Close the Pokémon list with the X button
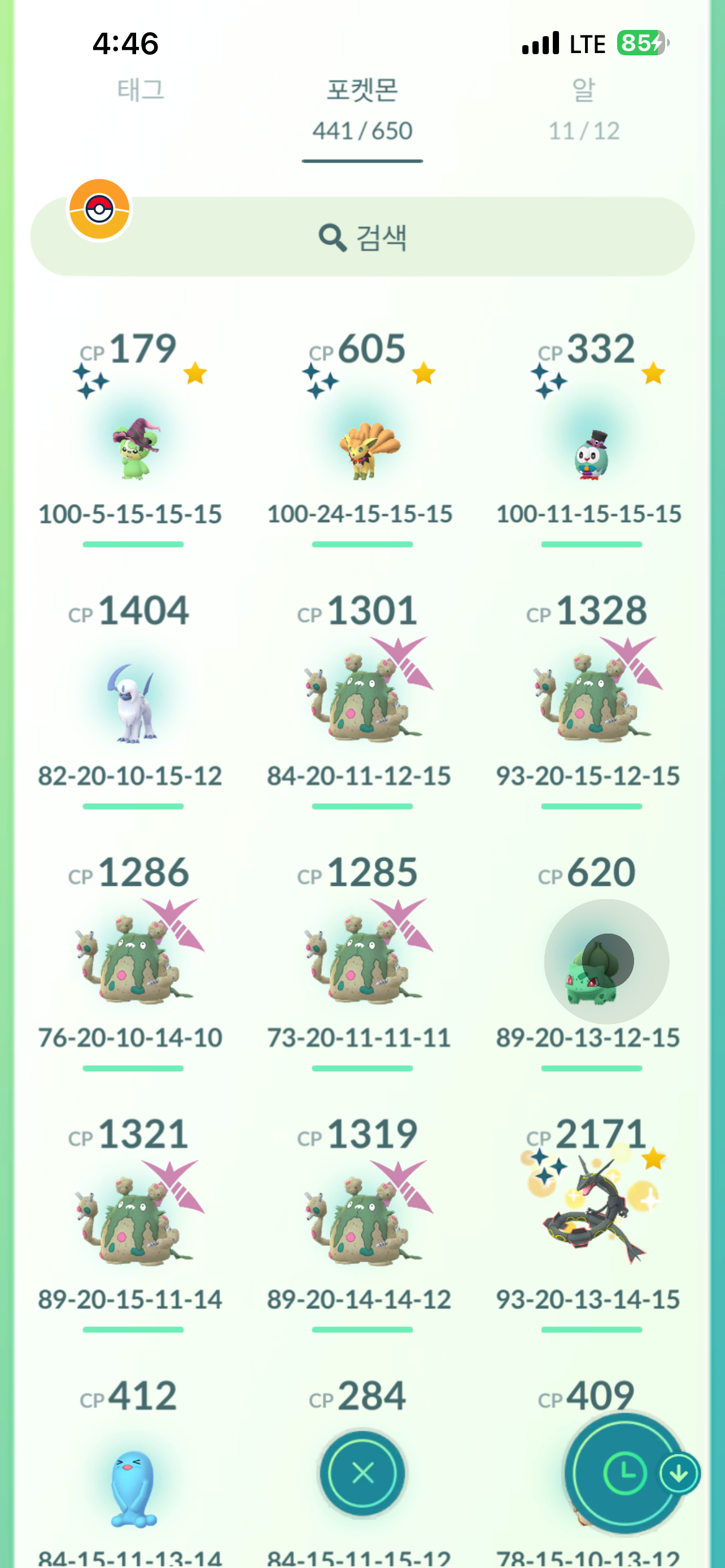 pyautogui.click(x=363, y=1474)
